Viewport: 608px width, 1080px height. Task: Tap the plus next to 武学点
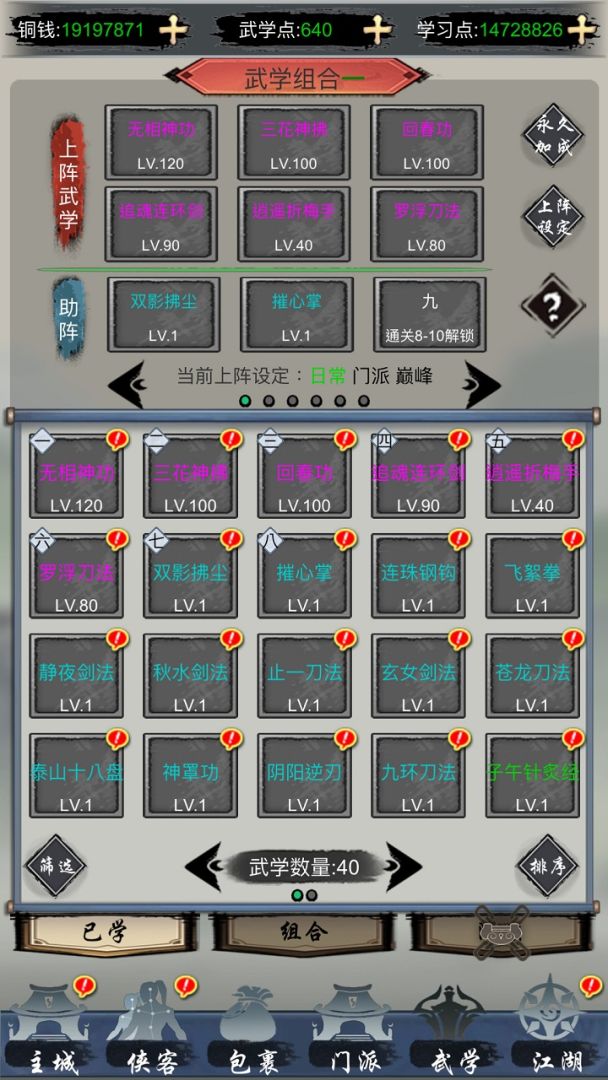click(377, 29)
